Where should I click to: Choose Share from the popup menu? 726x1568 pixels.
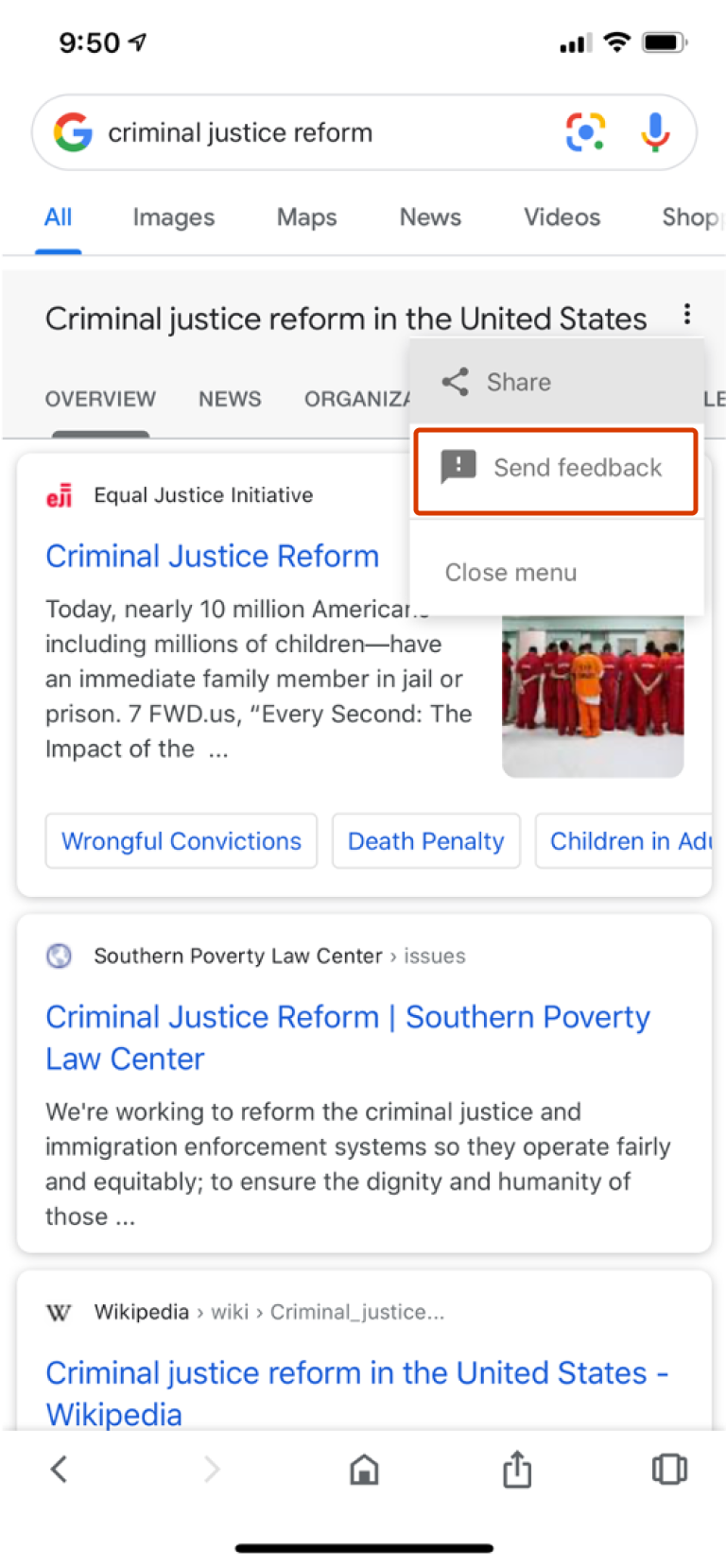point(518,382)
